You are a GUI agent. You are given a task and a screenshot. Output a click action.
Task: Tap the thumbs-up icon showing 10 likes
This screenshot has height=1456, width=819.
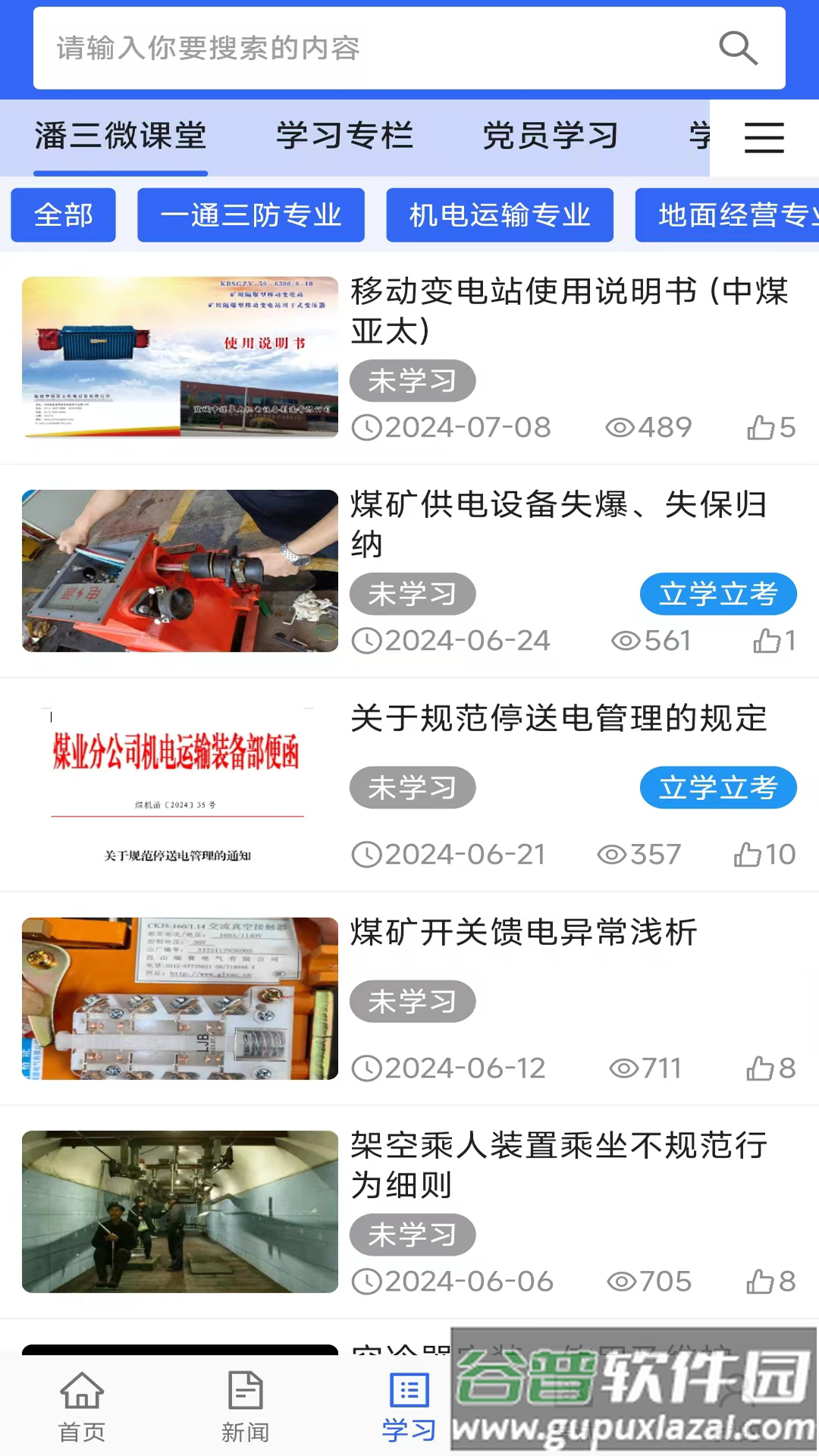tap(746, 854)
